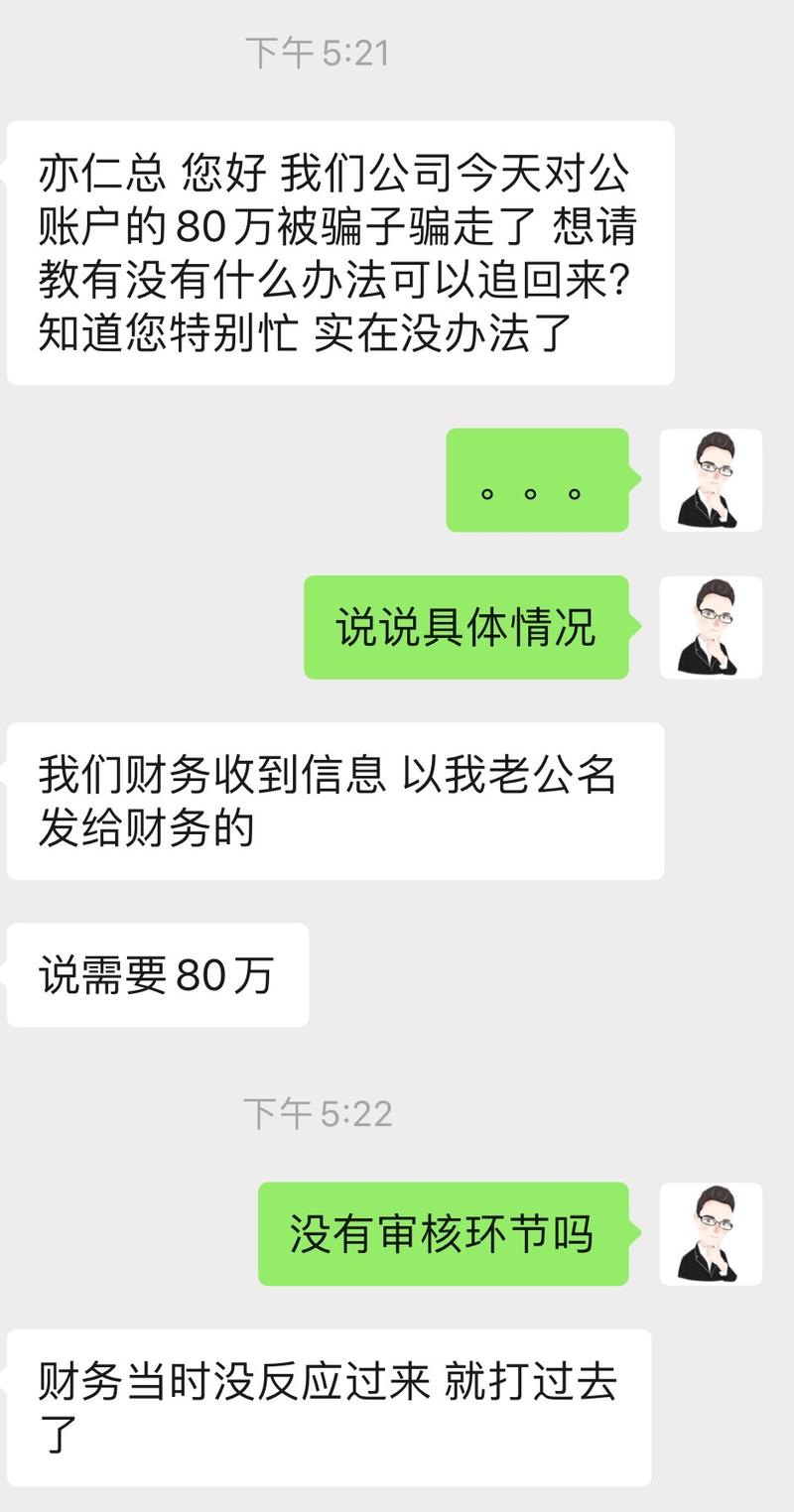Open the avatar next to 没有审核环节吗
Image resolution: width=794 pixels, height=1512 pixels.
[x=710, y=1233]
